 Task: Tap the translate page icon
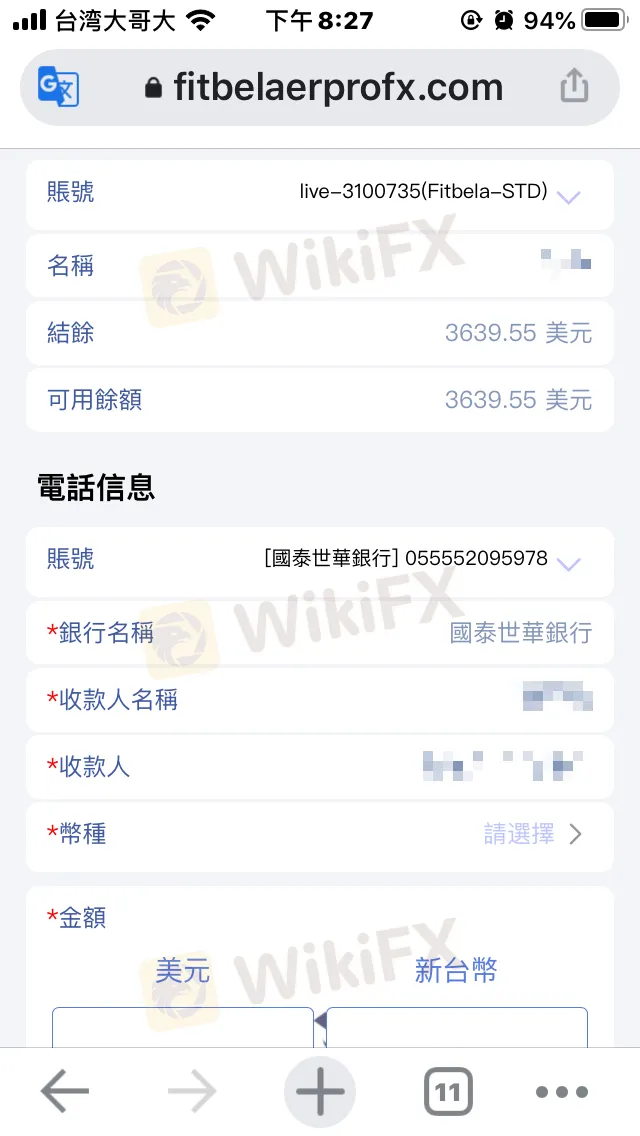pos(58,88)
